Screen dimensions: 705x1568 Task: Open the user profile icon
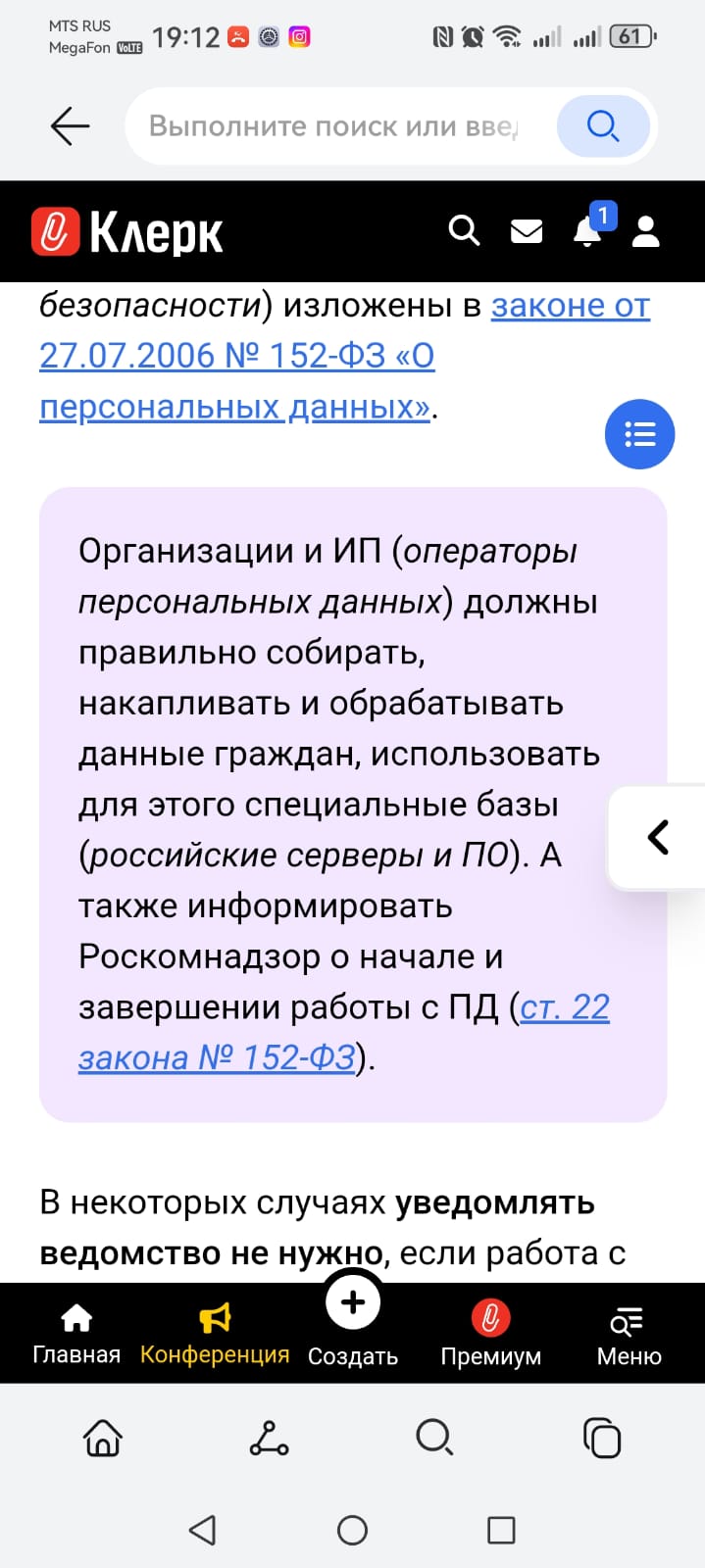(646, 231)
